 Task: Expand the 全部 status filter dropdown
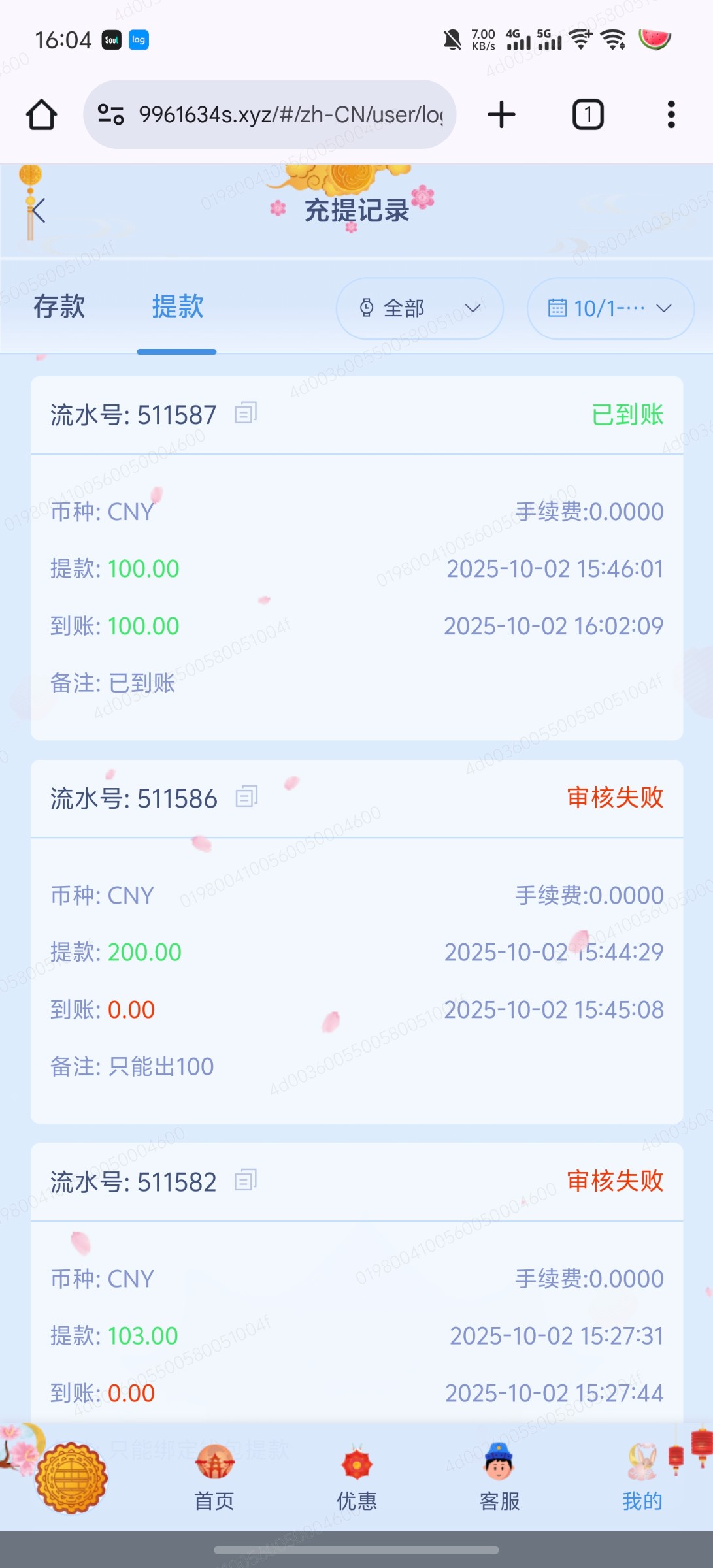pos(419,308)
